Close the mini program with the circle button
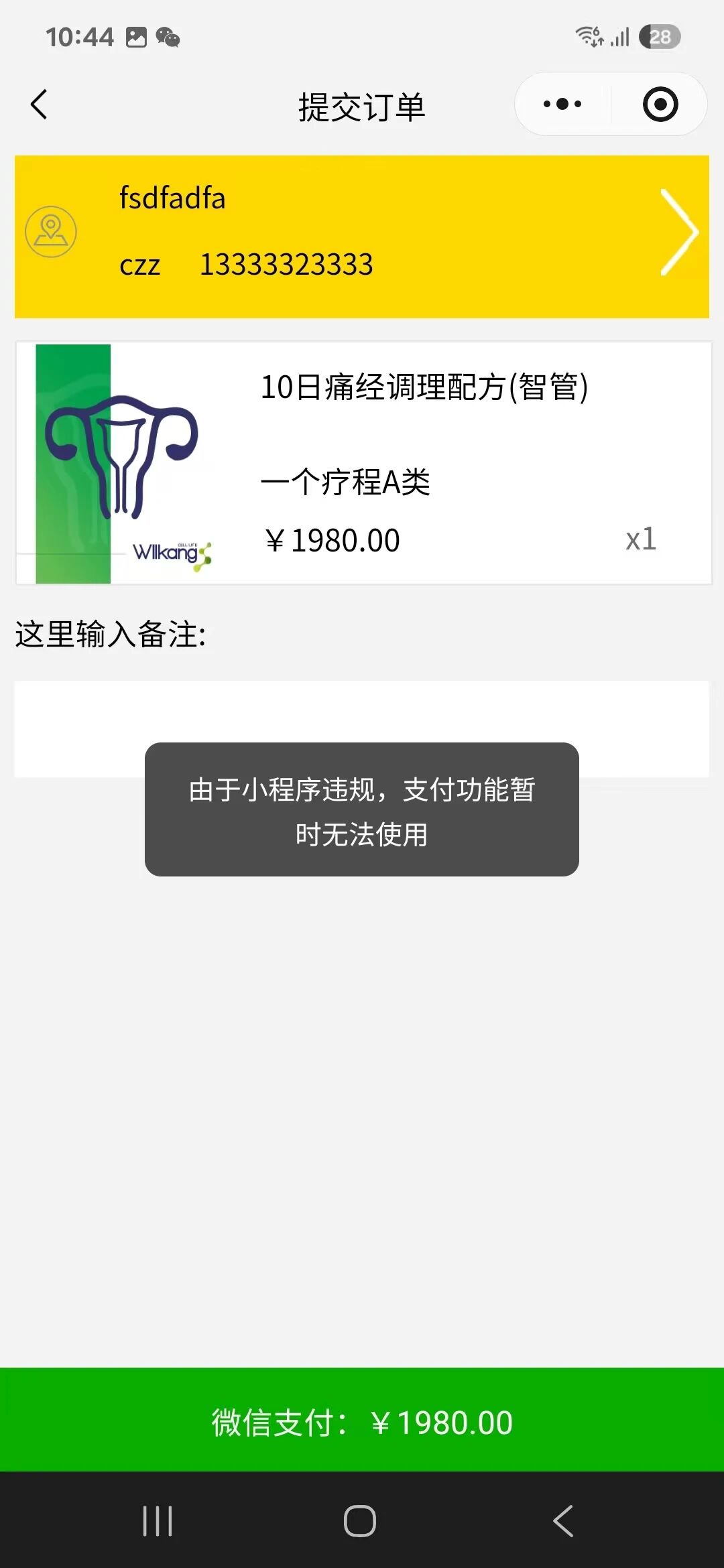724x1568 pixels. click(x=660, y=105)
